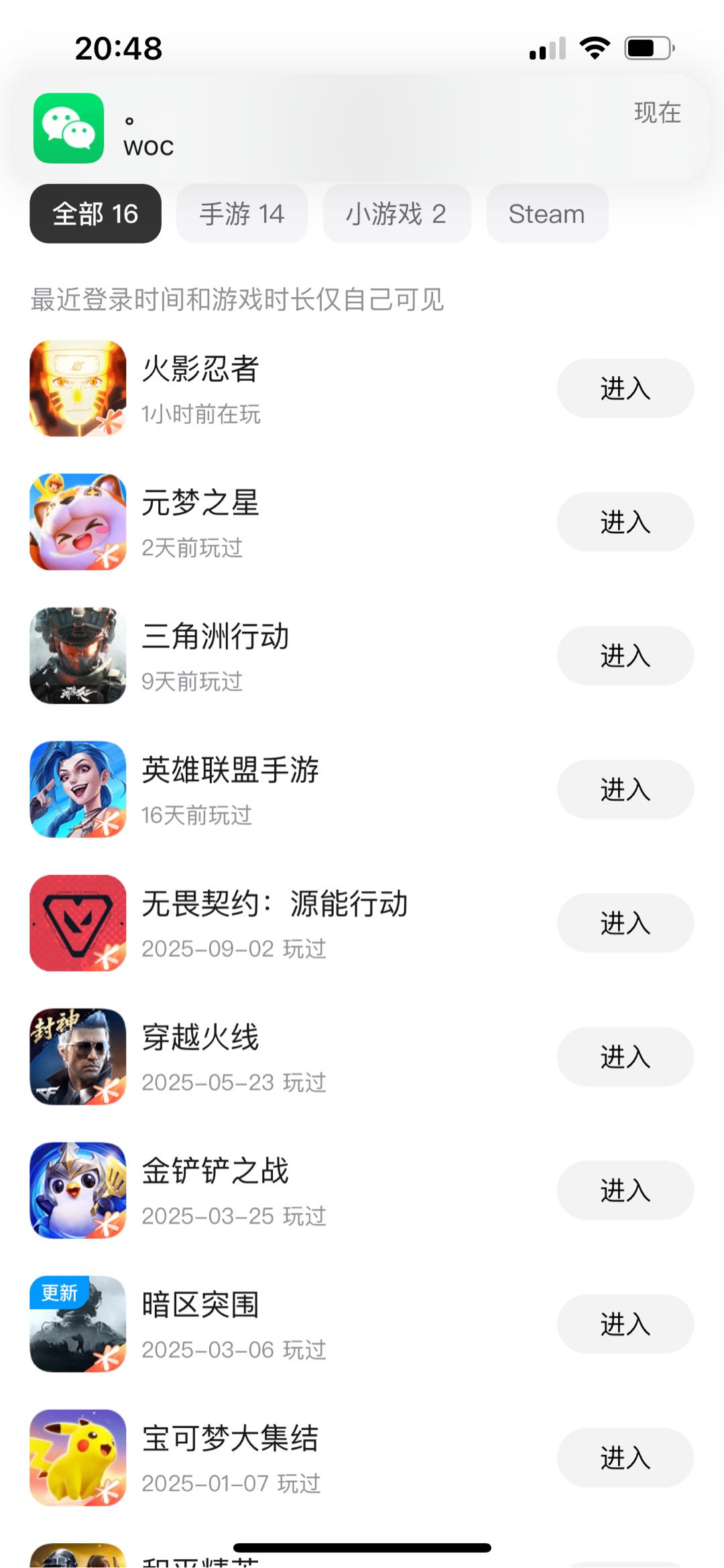The image size is (724, 1568).
Task: Switch to the 手游 14 tab
Action: (242, 214)
